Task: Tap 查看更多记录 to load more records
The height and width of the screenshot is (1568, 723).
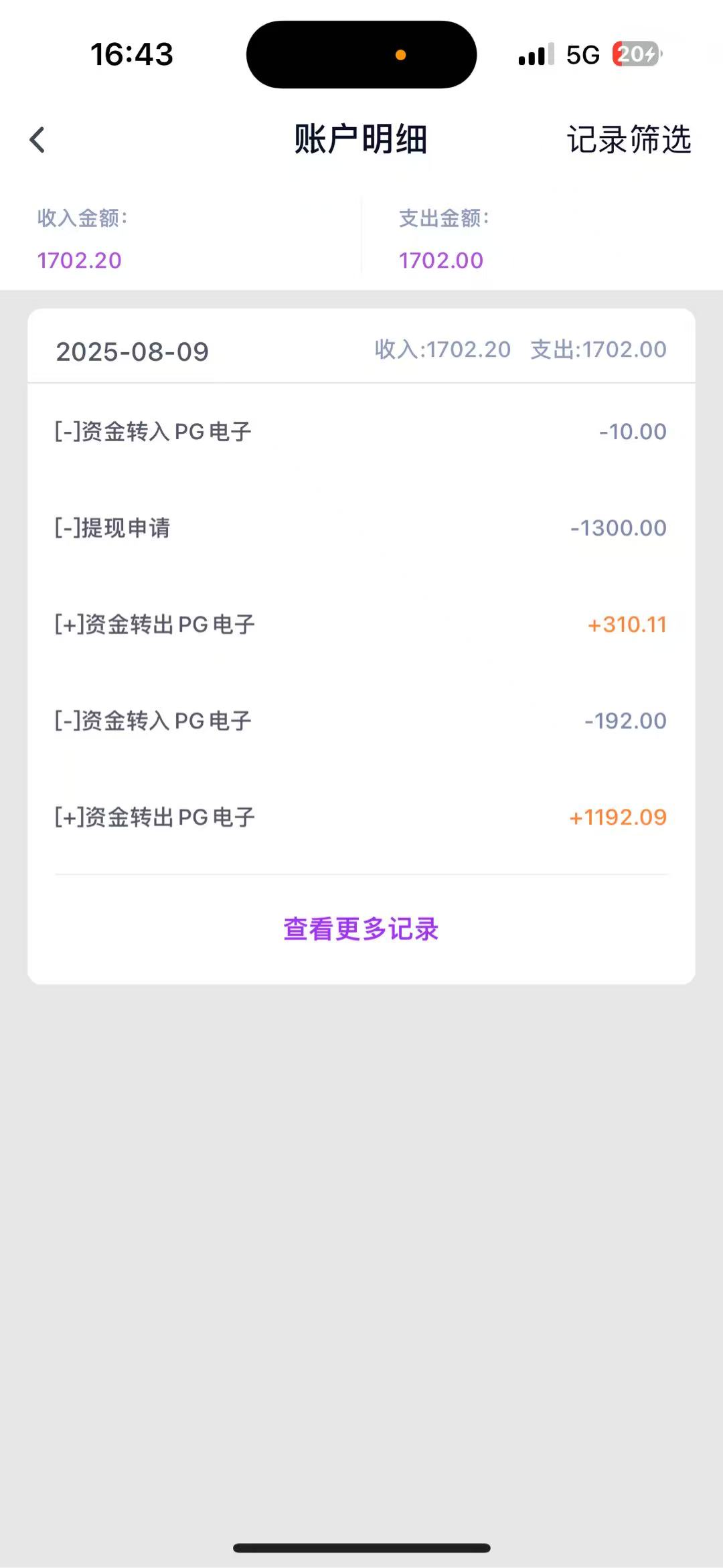Action: (x=361, y=929)
